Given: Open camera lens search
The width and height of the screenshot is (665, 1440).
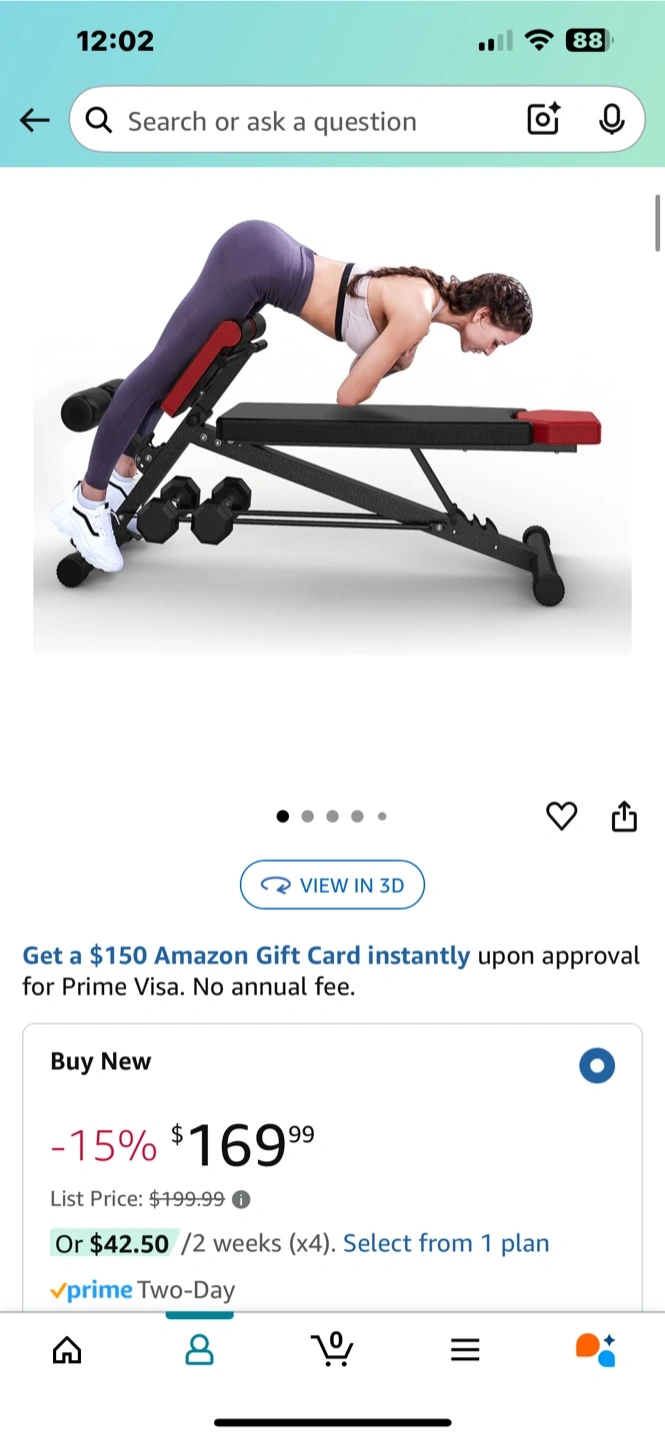Looking at the screenshot, I should (x=543, y=121).
